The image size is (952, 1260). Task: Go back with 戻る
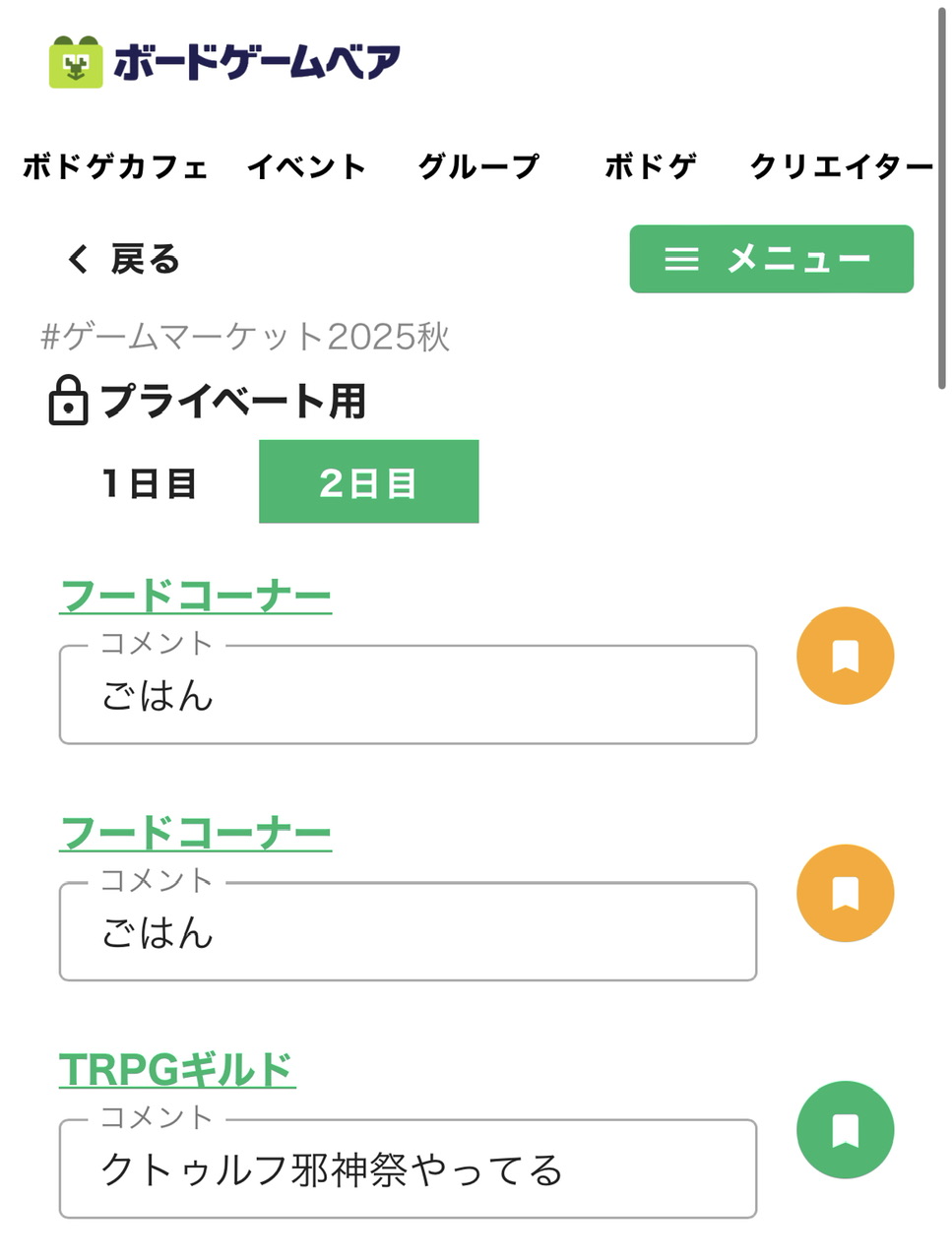pos(124,260)
